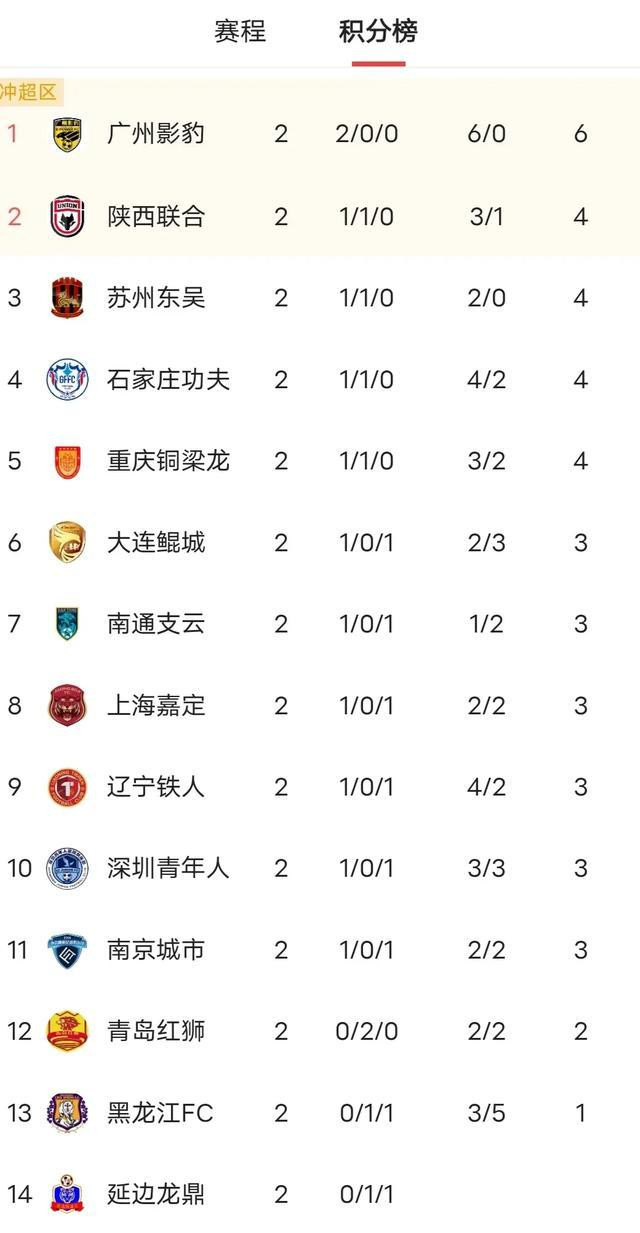This screenshot has width=640, height=1233.
Task: Open the 广州影豹 team row
Action: click(x=320, y=134)
